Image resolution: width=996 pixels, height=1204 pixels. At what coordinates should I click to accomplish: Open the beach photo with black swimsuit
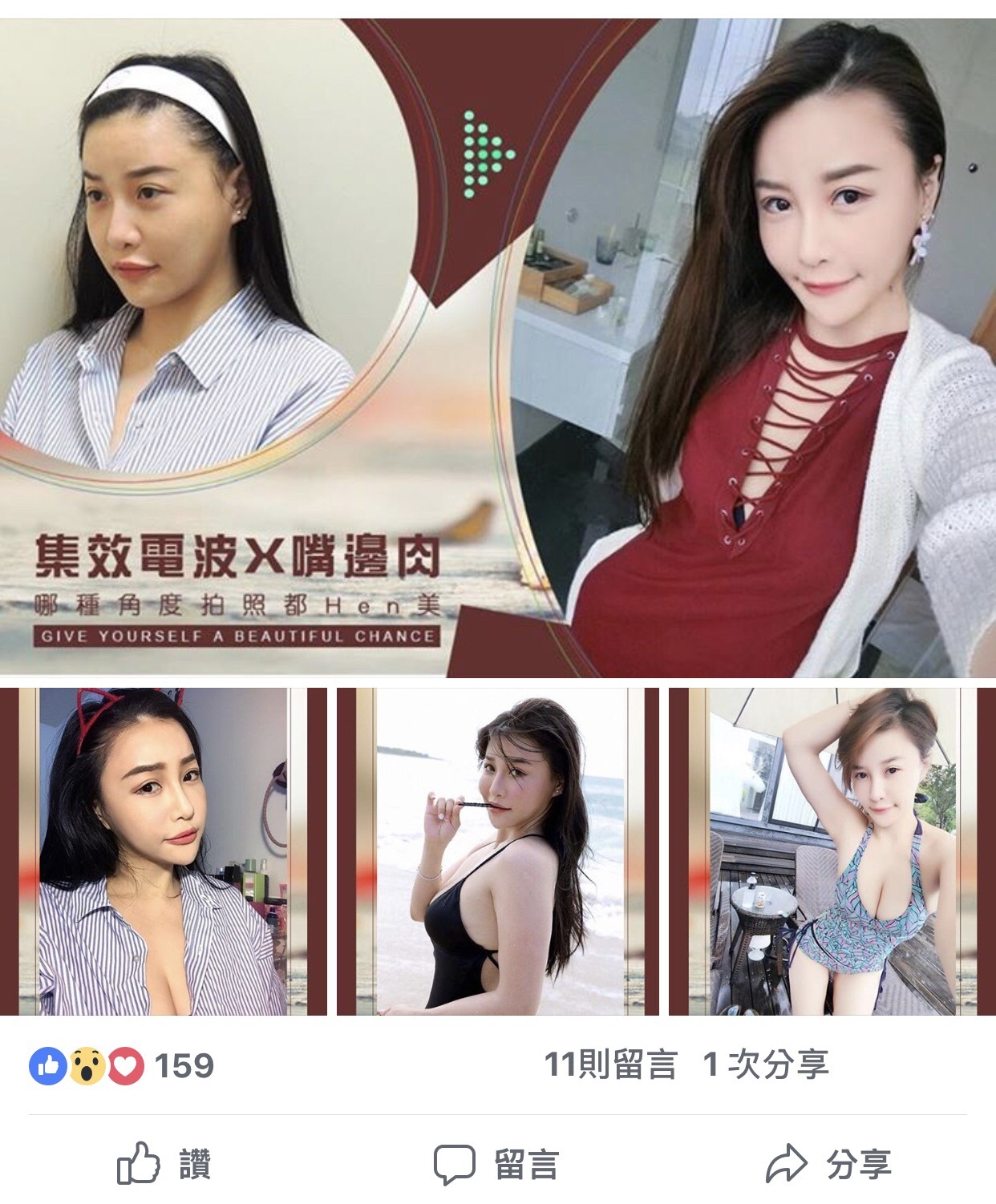(x=497, y=851)
